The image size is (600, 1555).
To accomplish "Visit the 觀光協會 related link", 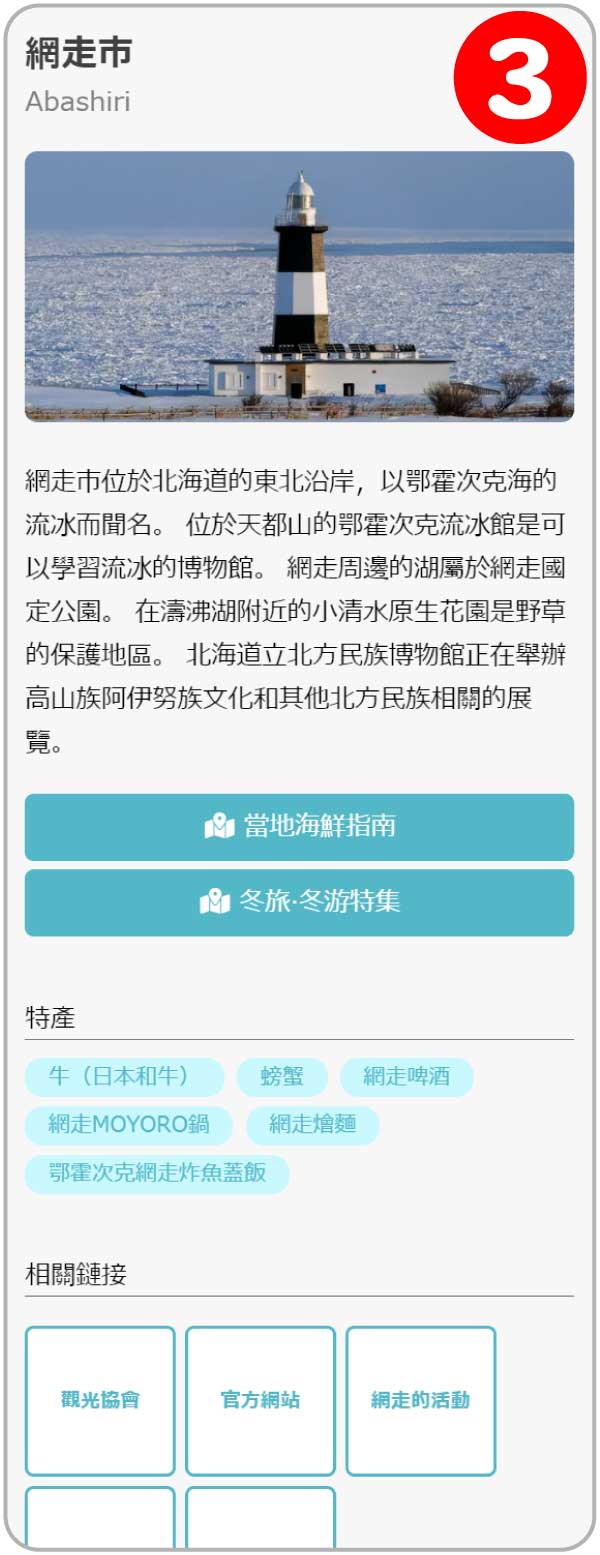I will pyautogui.click(x=100, y=1400).
